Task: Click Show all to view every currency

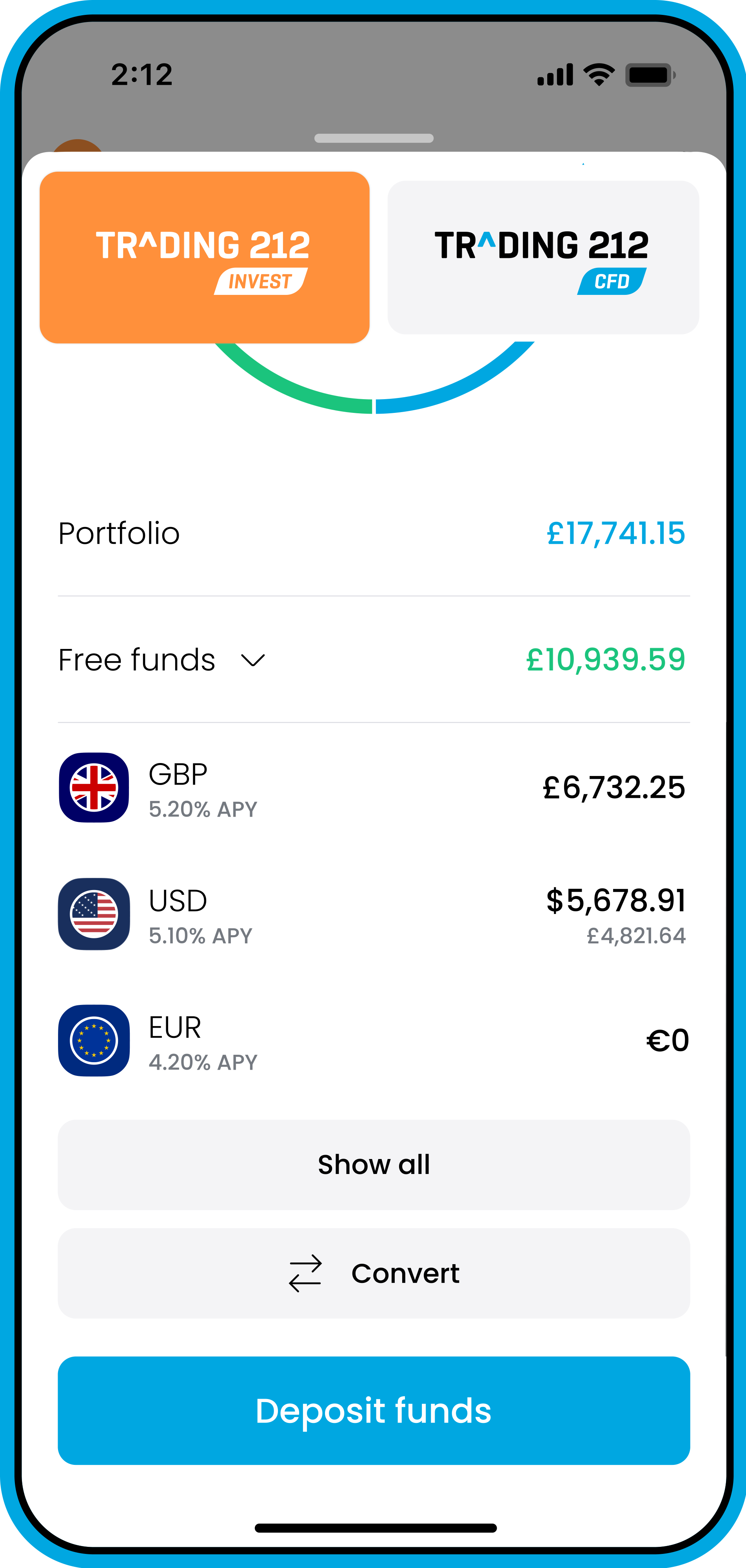Action: click(373, 1164)
